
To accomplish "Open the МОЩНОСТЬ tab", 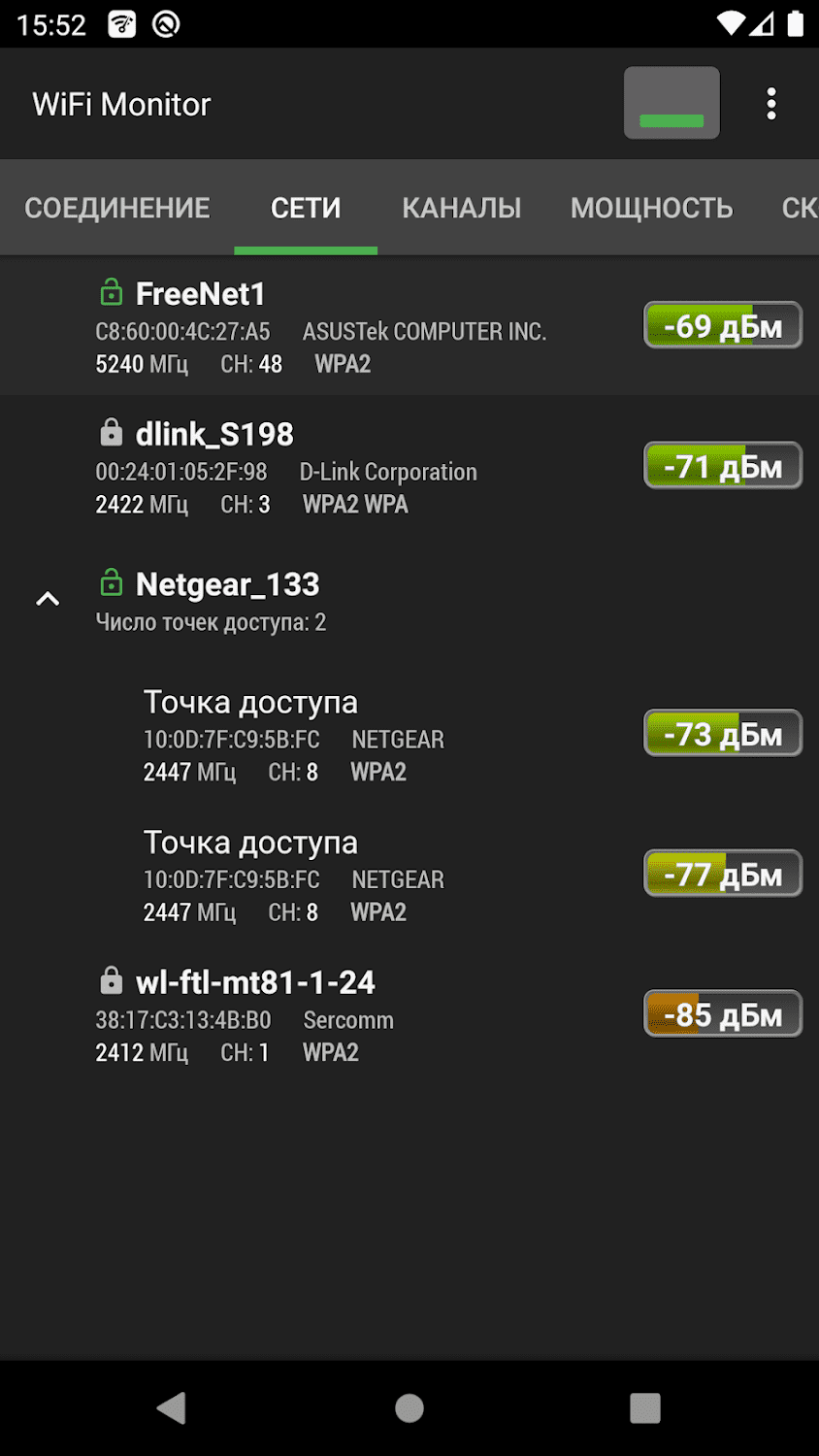I will (651, 208).
